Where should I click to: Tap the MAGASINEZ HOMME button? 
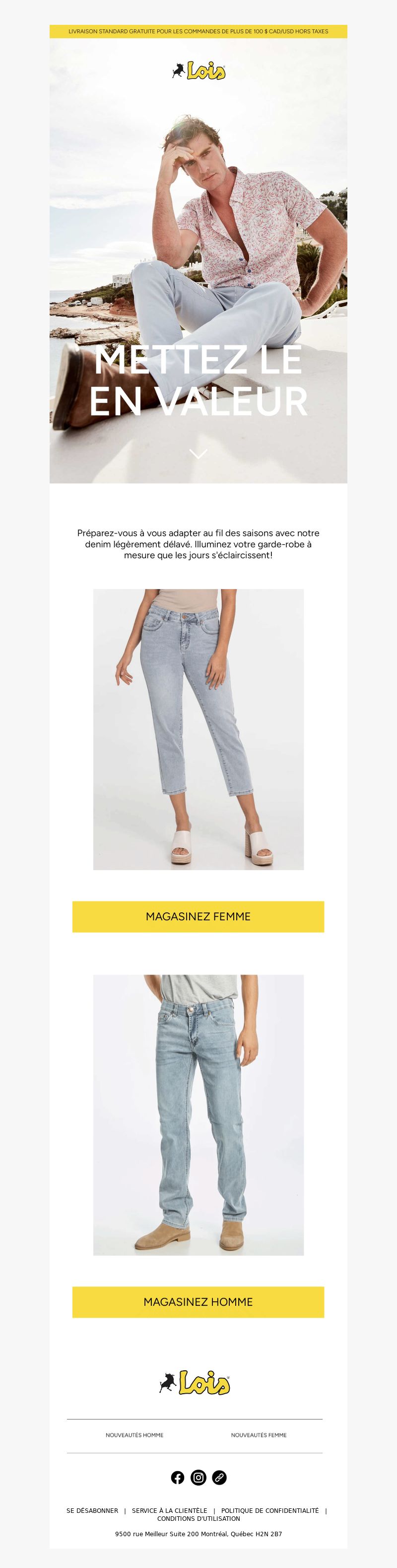198,1301
